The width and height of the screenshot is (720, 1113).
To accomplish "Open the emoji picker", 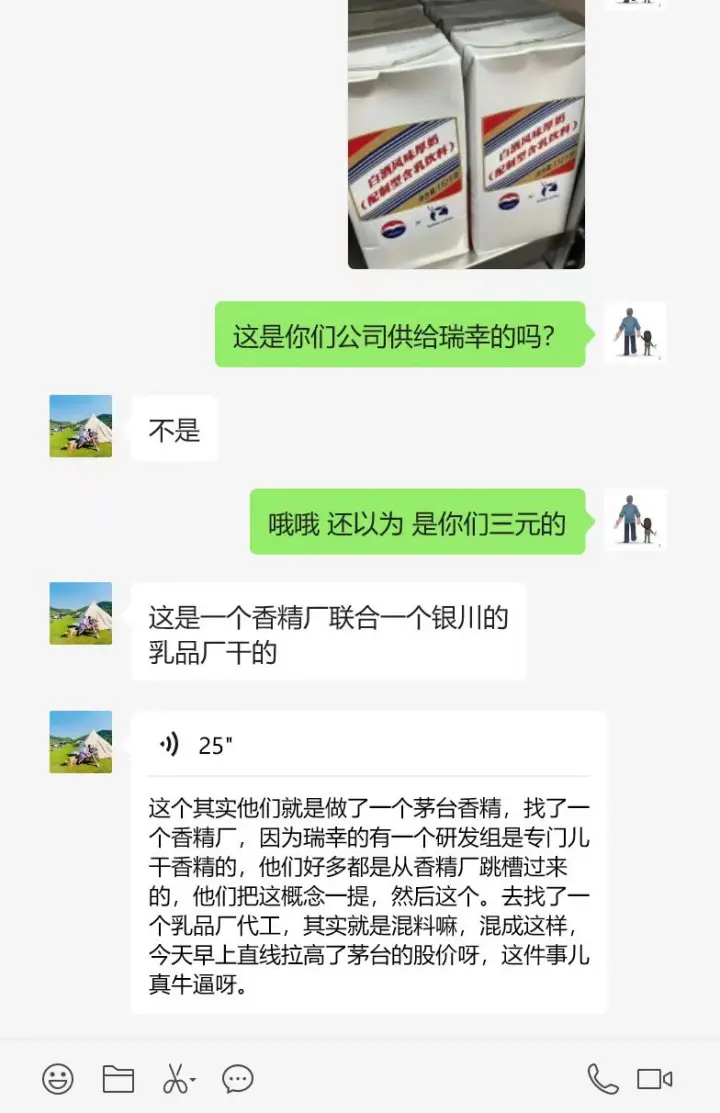I will point(58,1078).
